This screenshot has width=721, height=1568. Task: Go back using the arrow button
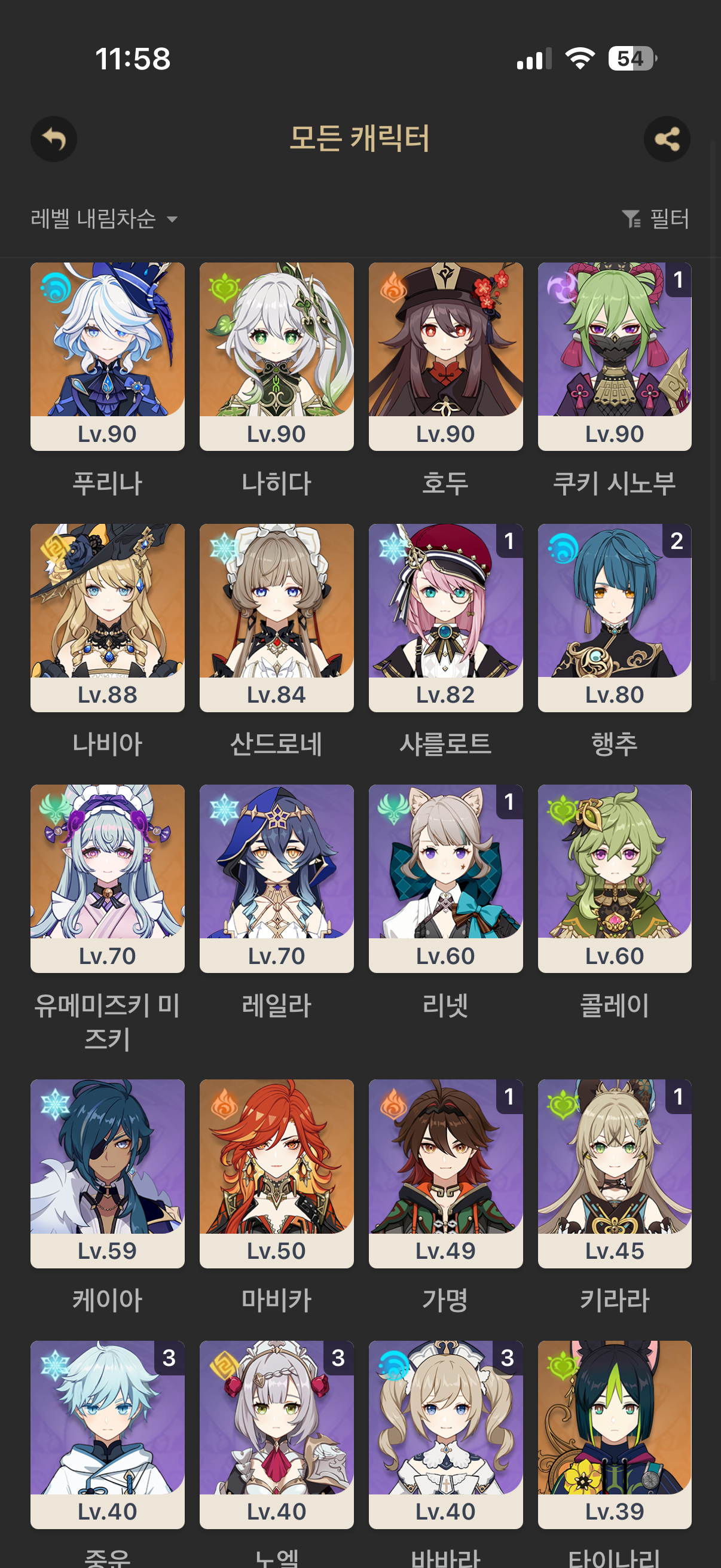point(54,139)
